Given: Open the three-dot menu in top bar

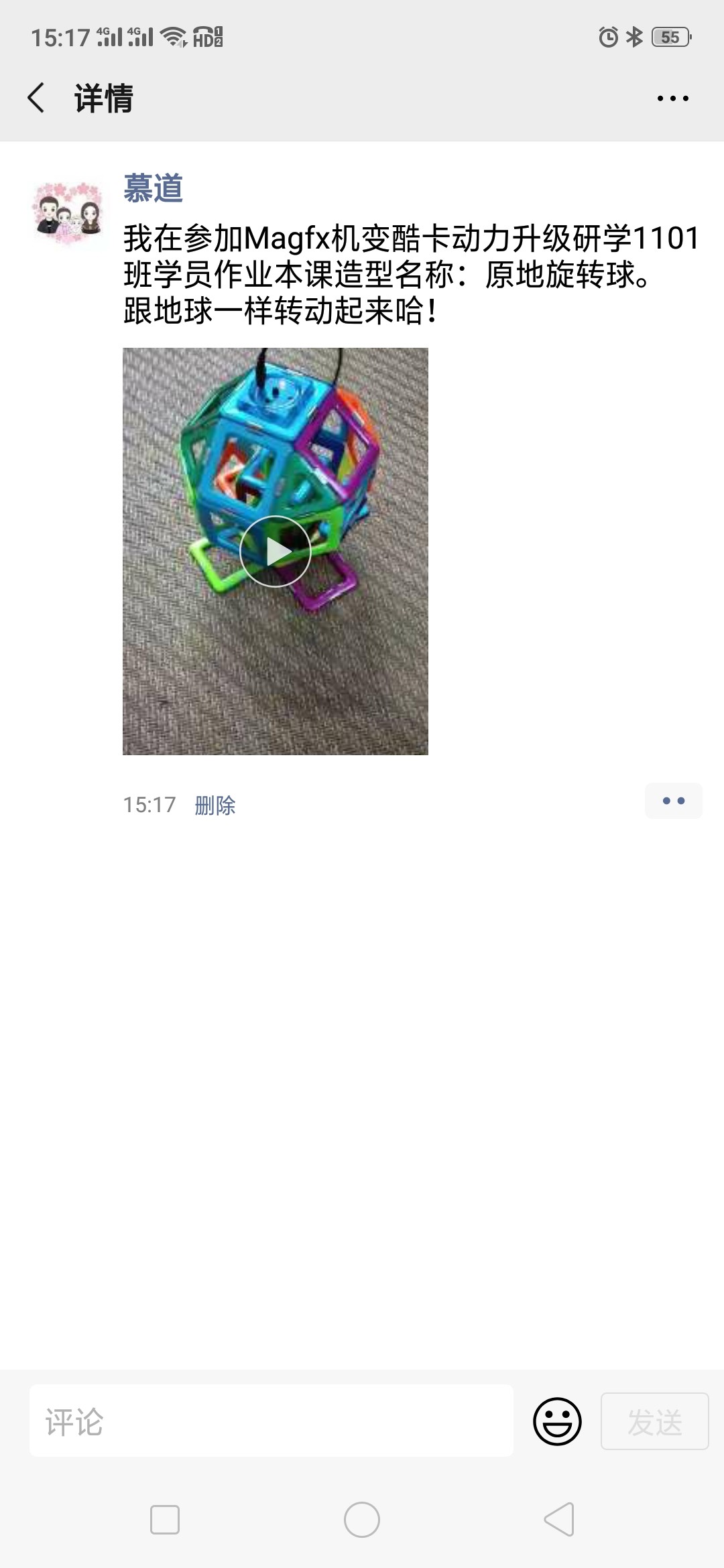Looking at the screenshot, I should coord(672,99).
